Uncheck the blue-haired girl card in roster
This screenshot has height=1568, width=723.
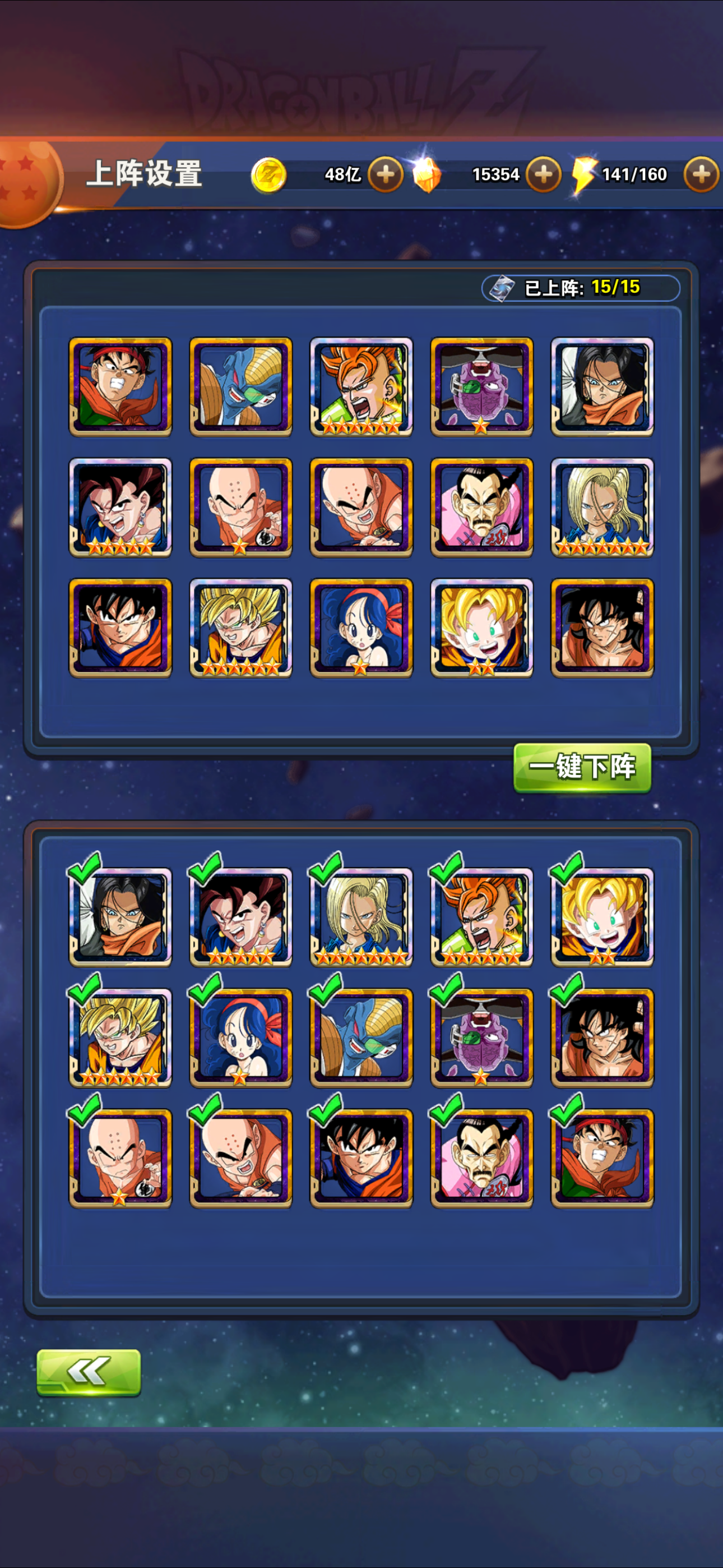pyautogui.click(x=241, y=1037)
